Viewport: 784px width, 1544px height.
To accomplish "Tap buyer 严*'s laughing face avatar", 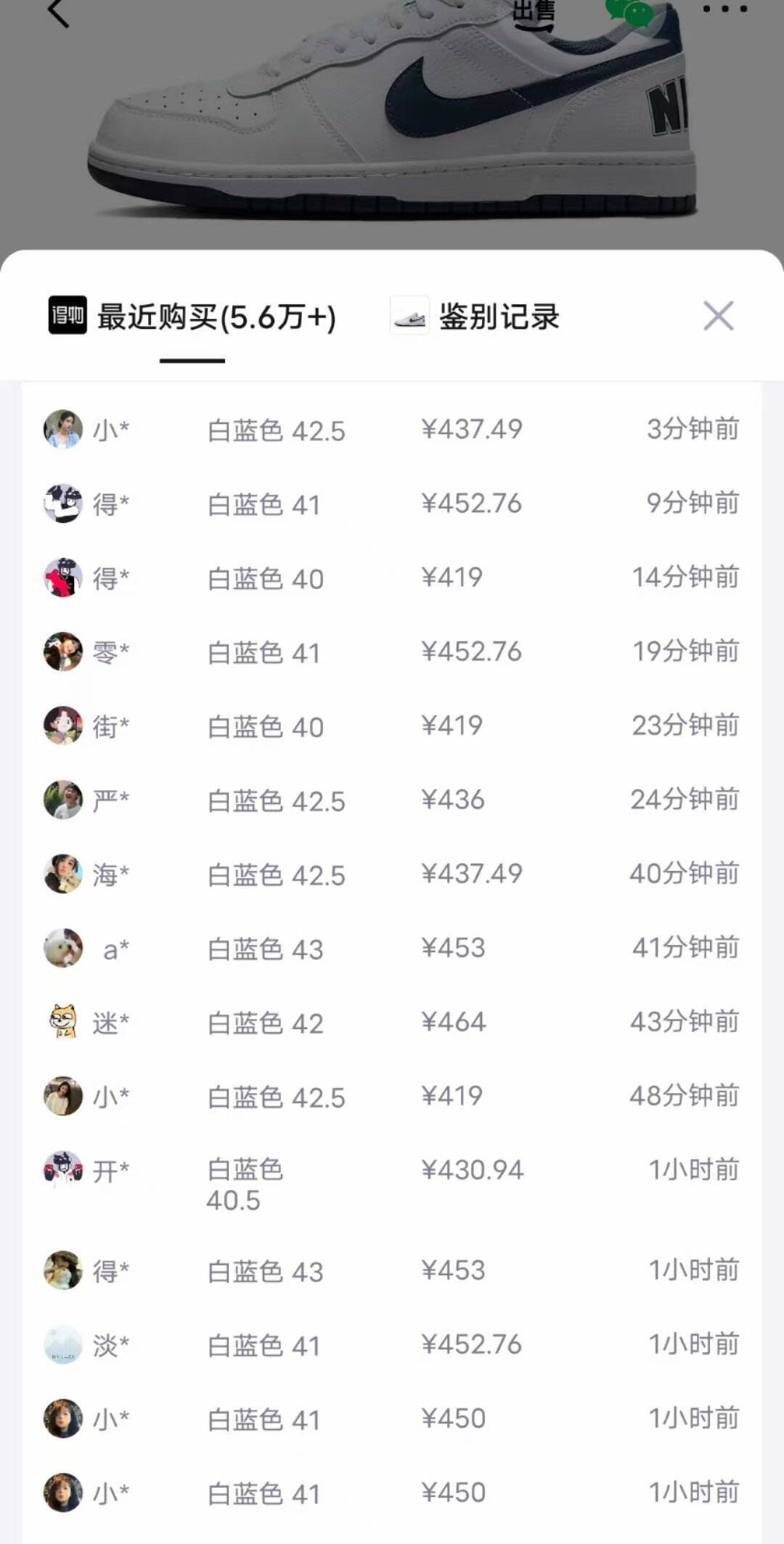I will click(64, 799).
